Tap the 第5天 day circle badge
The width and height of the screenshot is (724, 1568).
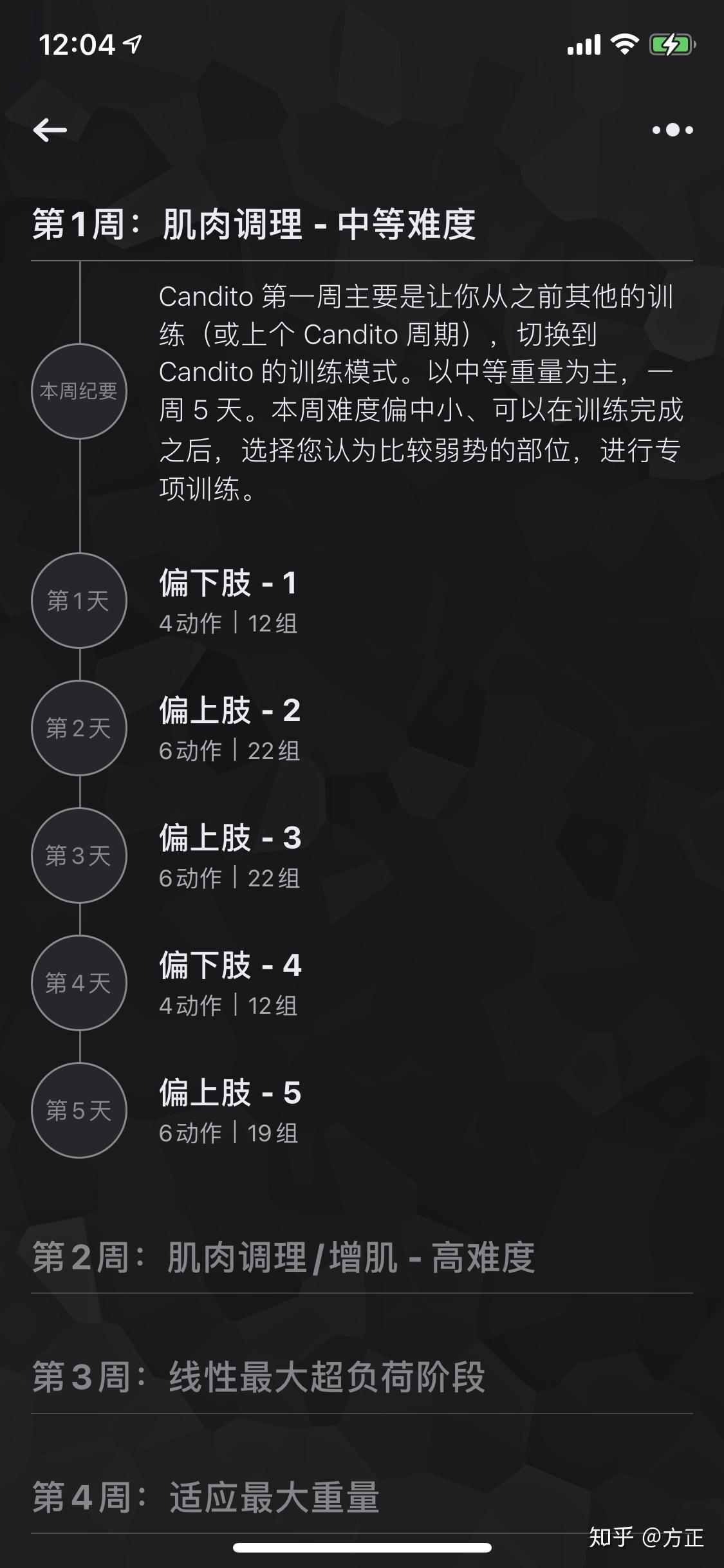tap(79, 1111)
